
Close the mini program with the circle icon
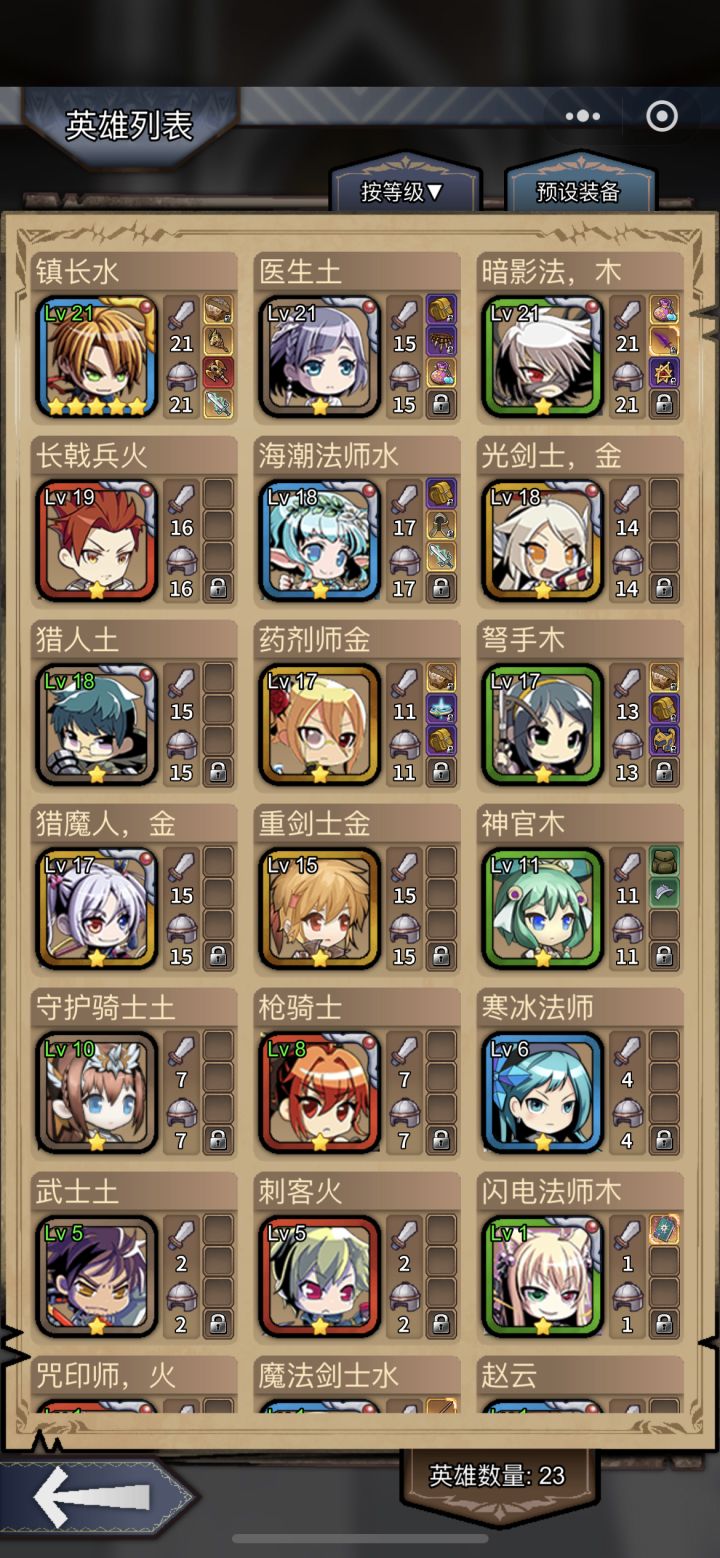click(x=661, y=117)
